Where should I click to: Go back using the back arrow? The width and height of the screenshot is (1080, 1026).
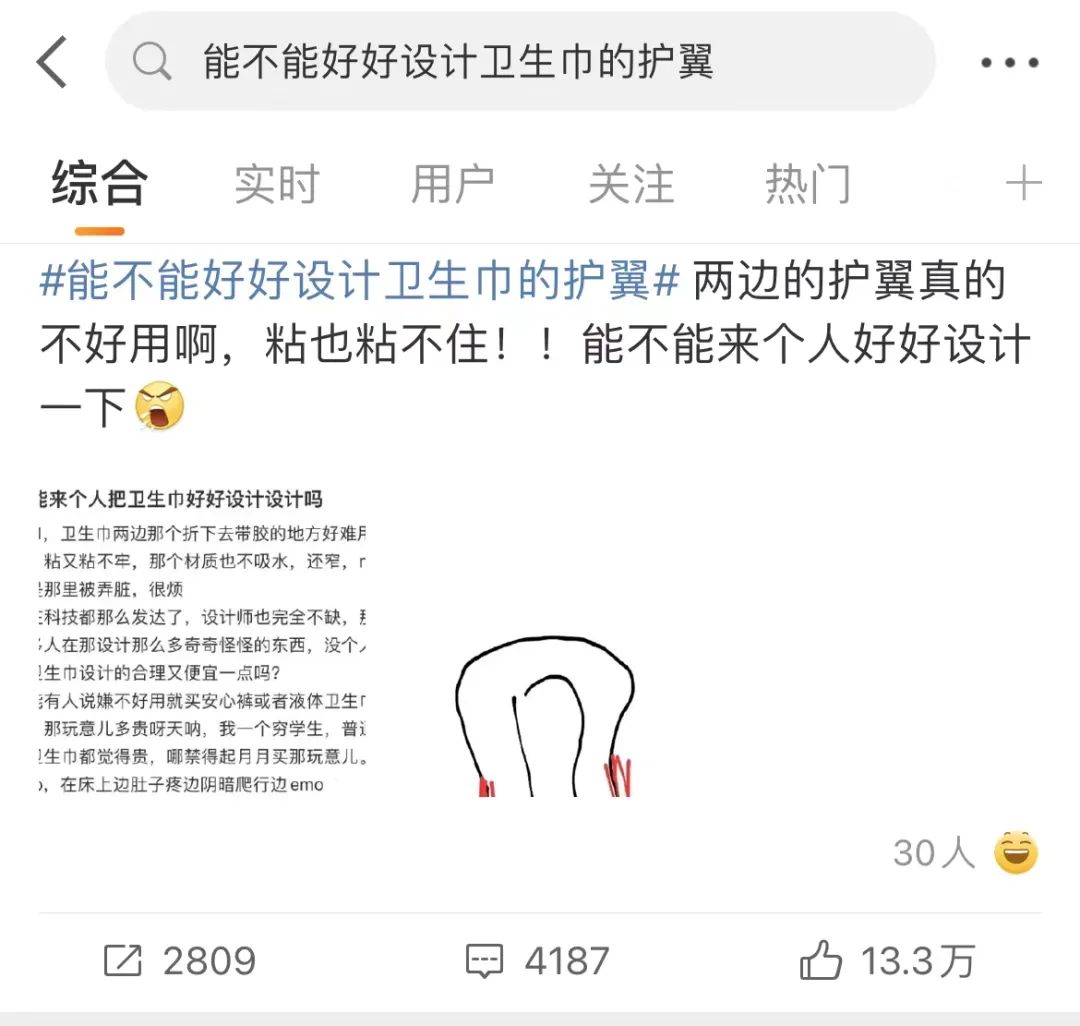click(52, 62)
